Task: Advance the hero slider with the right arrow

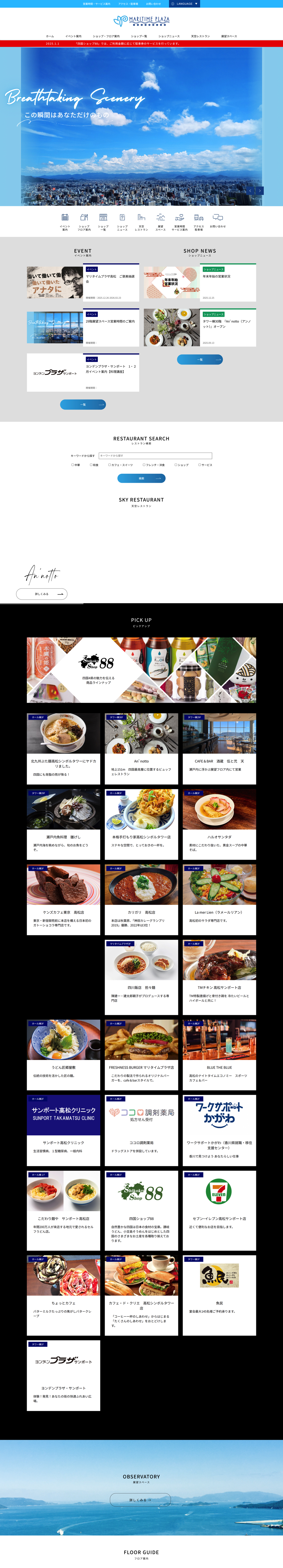Action: click(260, 190)
